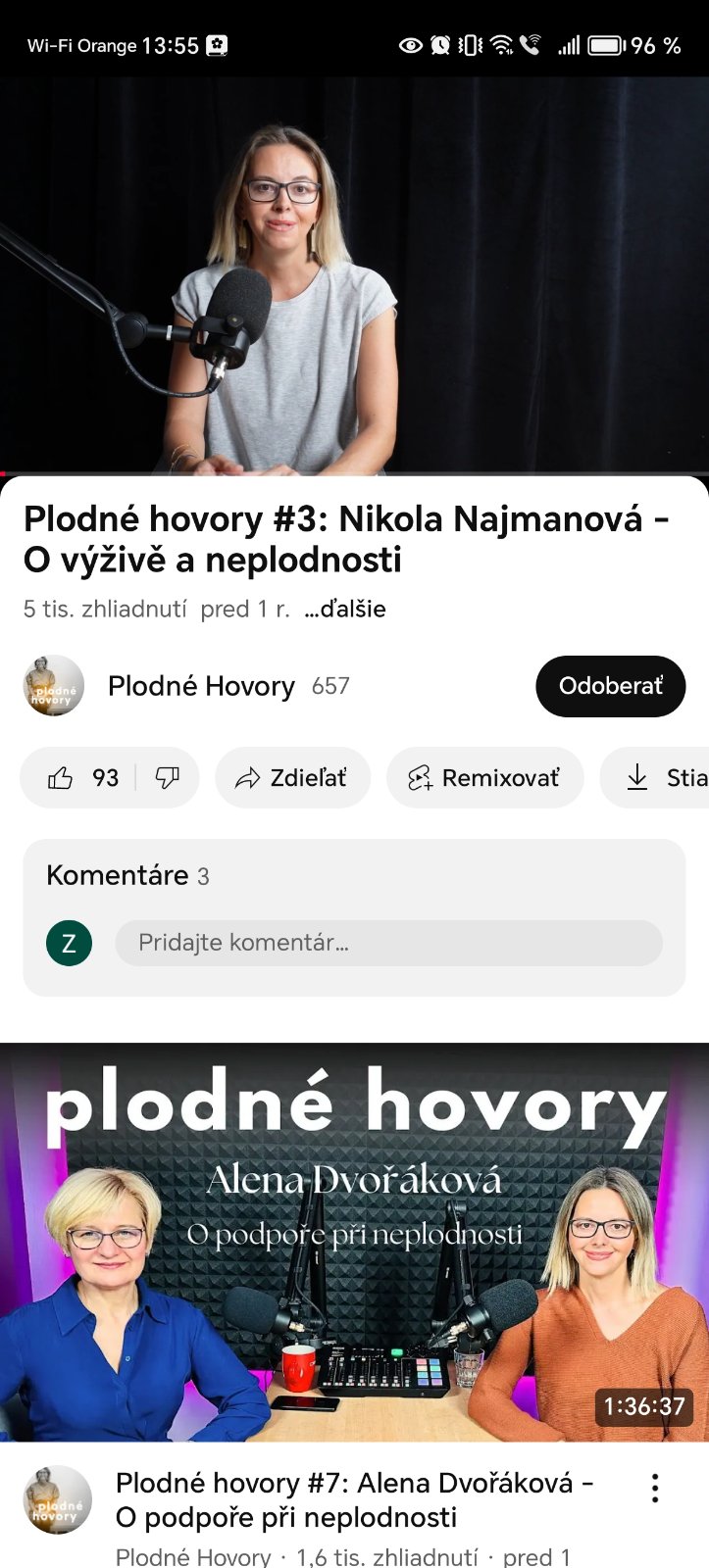Image resolution: width=709 pixels, height=1568 pixels.
Task: Open the Alena Dvořáková video thumbnail
Action: coord(354,1242)
